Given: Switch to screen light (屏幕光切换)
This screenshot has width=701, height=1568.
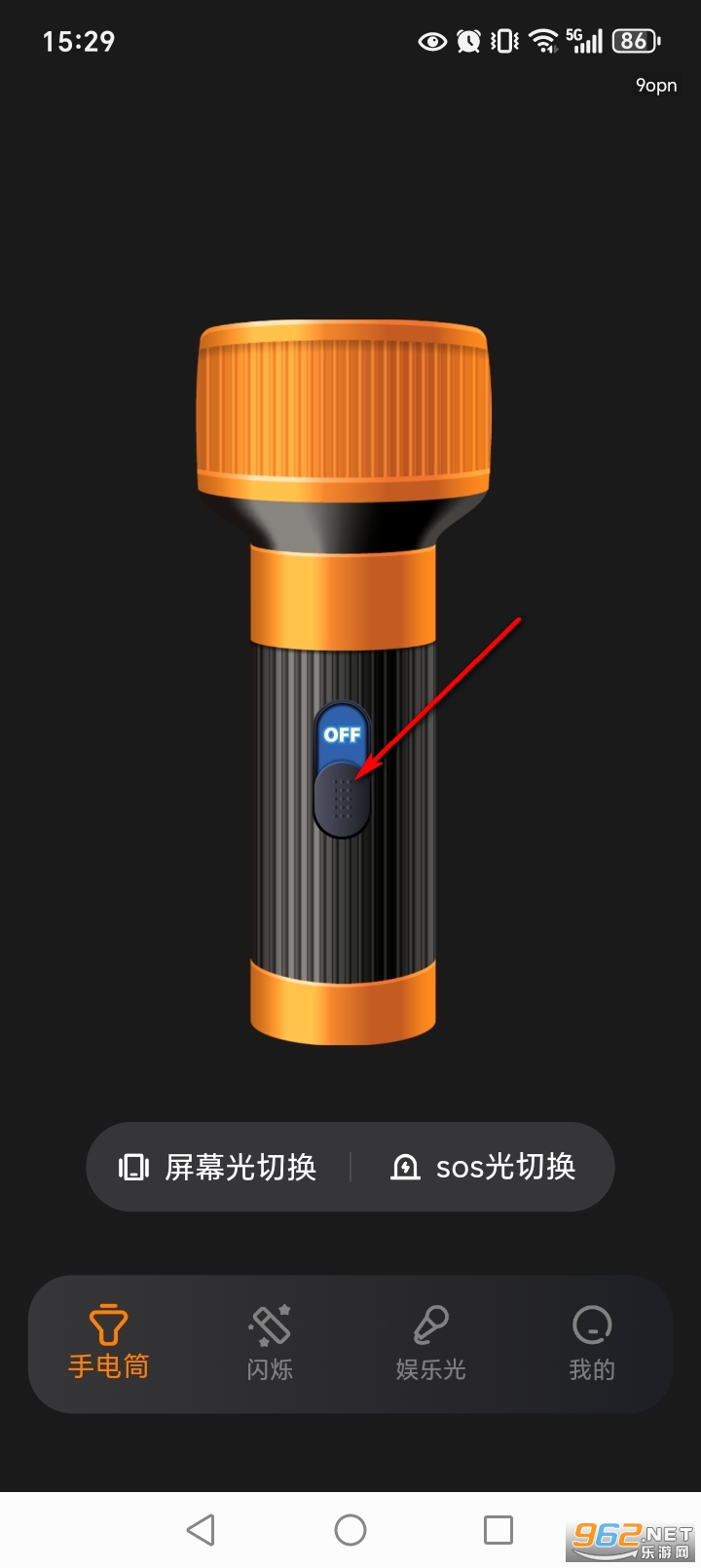Looking at the screenshot, I should (218, 1167).
